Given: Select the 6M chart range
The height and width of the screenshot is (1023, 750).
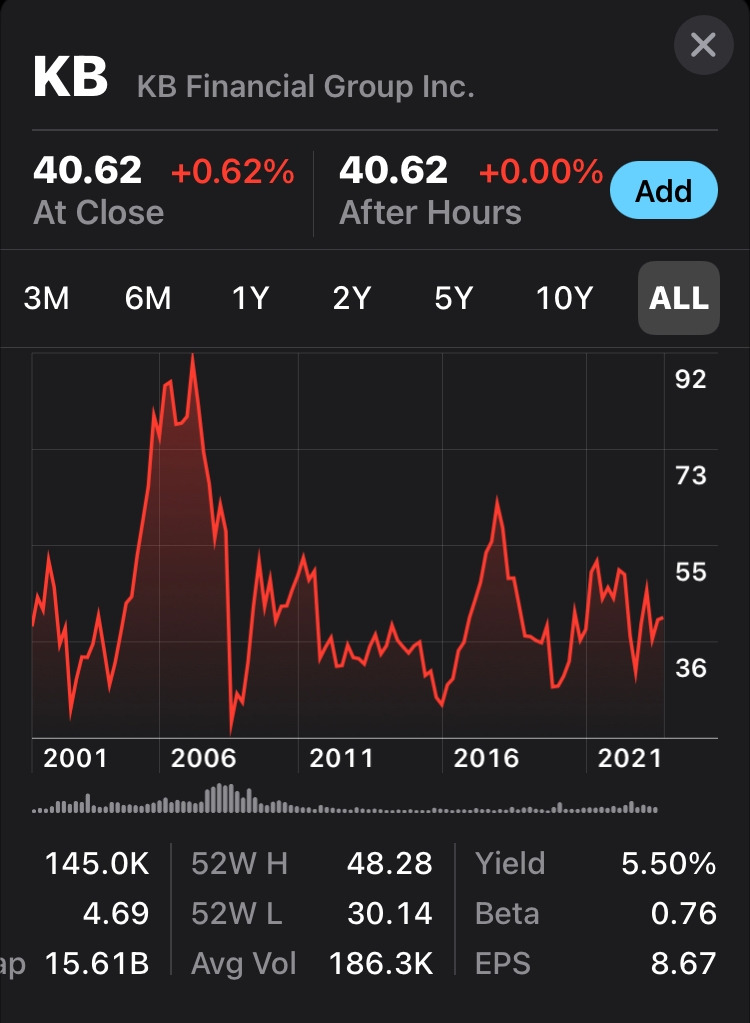Looking at the screenshot, I should point(148,298).
